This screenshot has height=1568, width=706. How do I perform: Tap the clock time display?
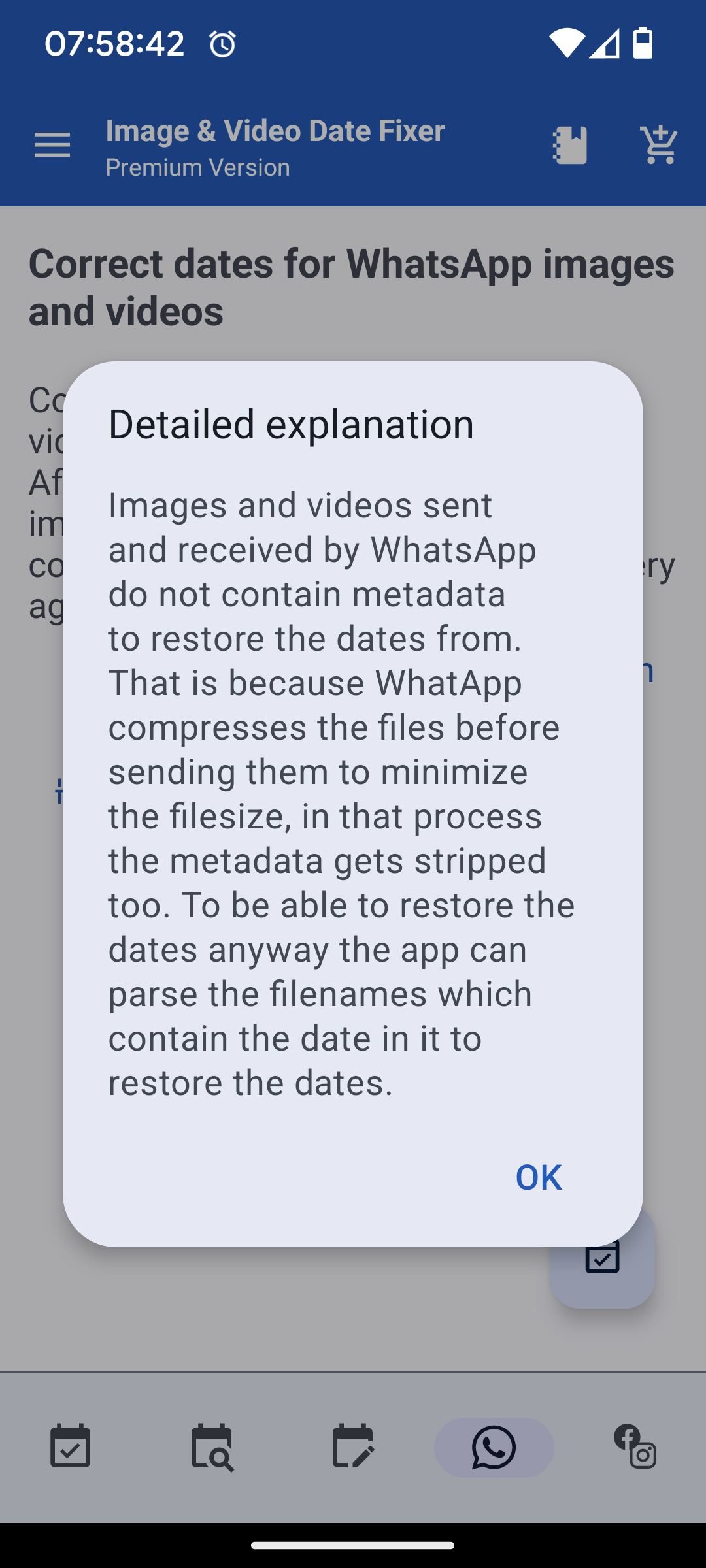[x=114, y=43]
